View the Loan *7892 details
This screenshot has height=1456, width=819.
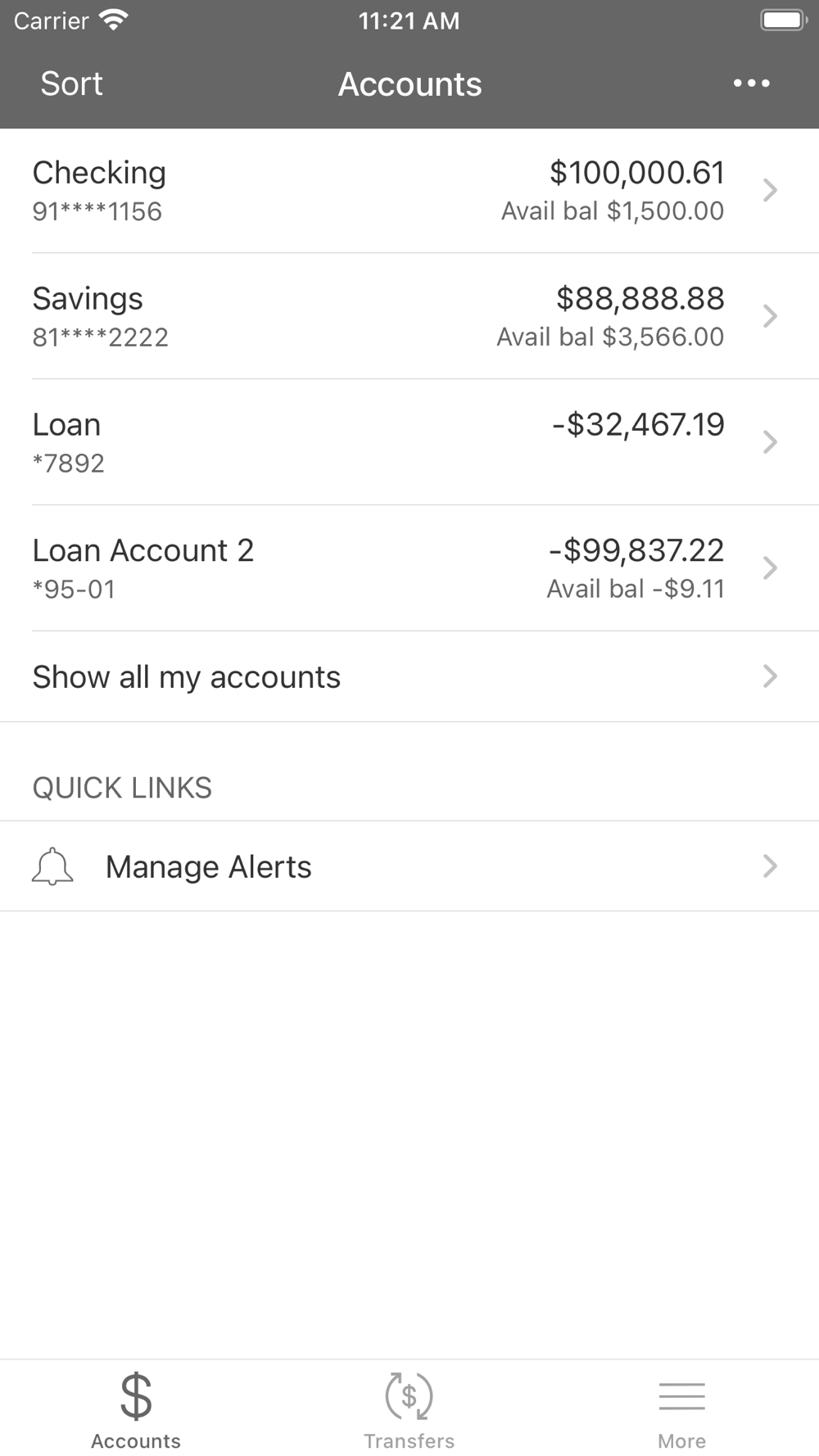click(409, 442)
